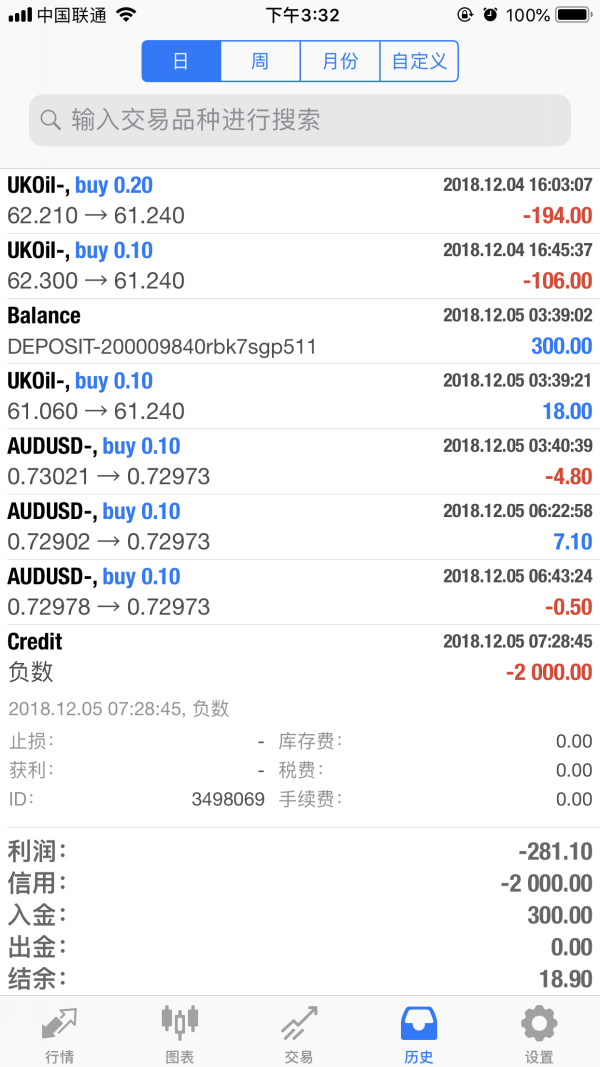600x1067 pixels.
Task: Expand the AUDUSD trade with -0.50 loss
Action: point(300,592)
